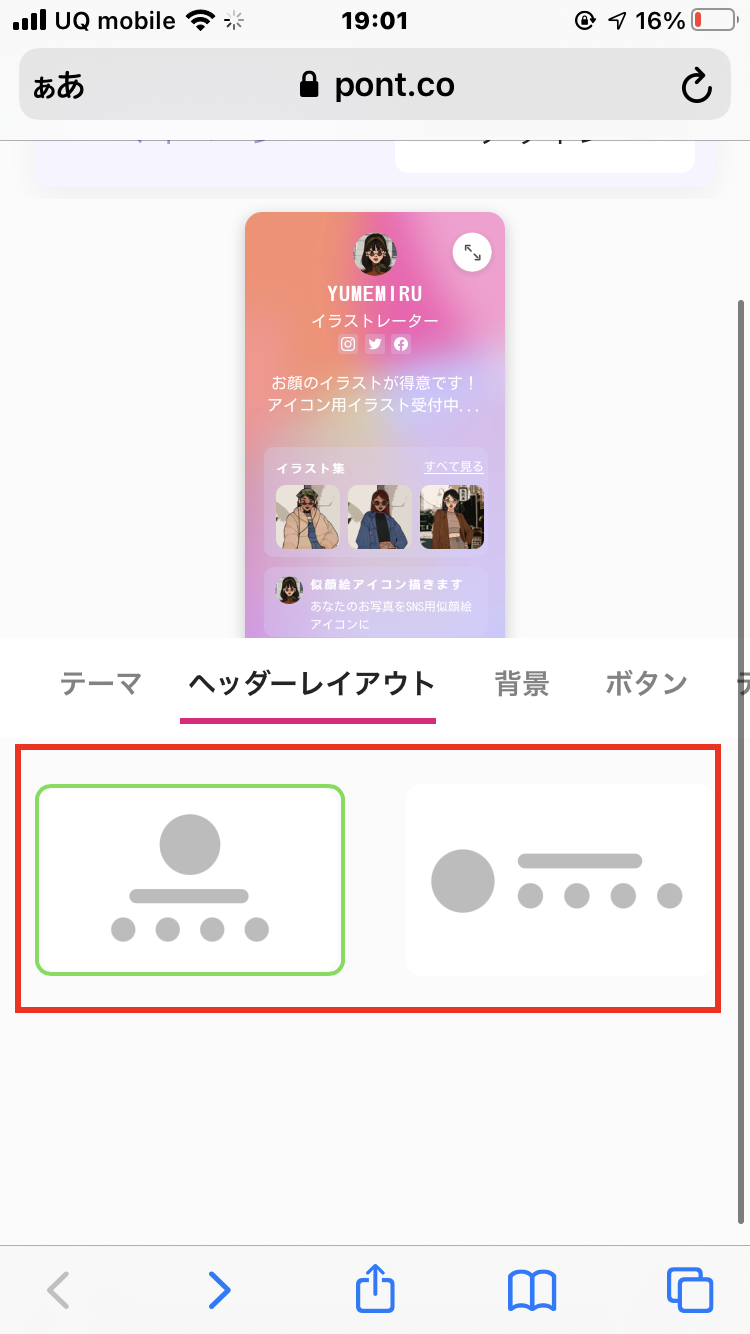Image resolution: width=750 pixels, height=1334 pixels.
Task: Switch to the テーマ tab
Action: point(101,684)
